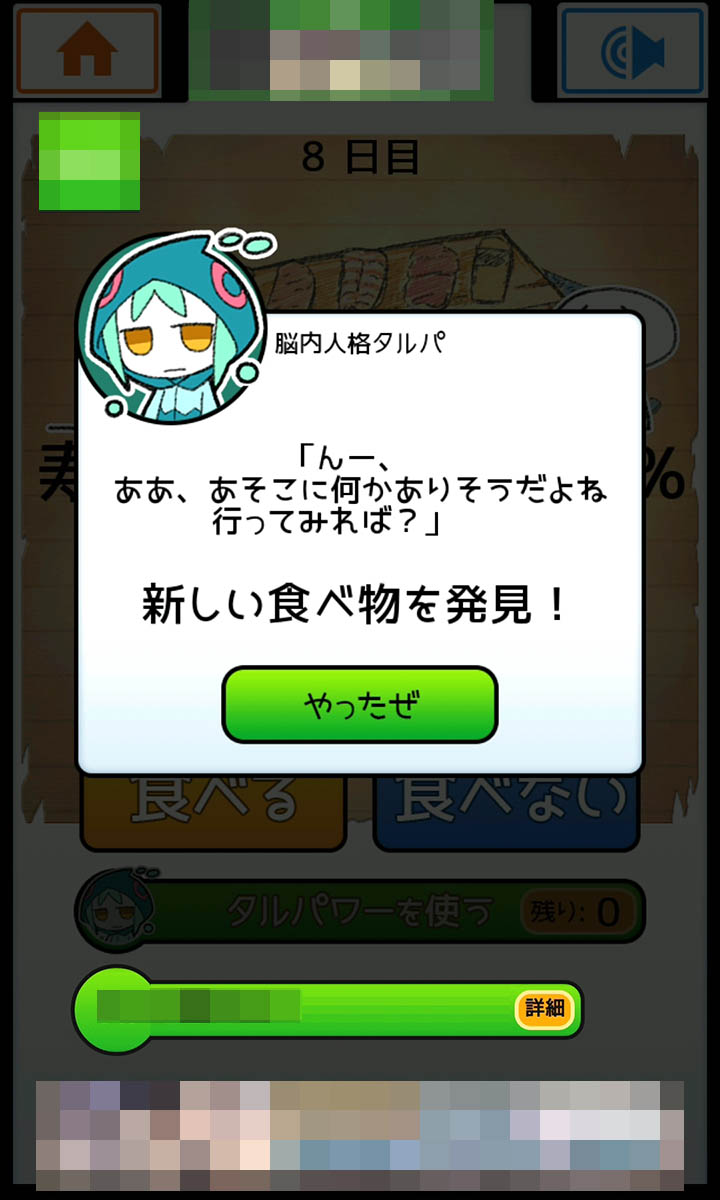Go to the home screen icon
Image resolution: width=720 pixels, height=1200 pixels.
click(88, 50)
